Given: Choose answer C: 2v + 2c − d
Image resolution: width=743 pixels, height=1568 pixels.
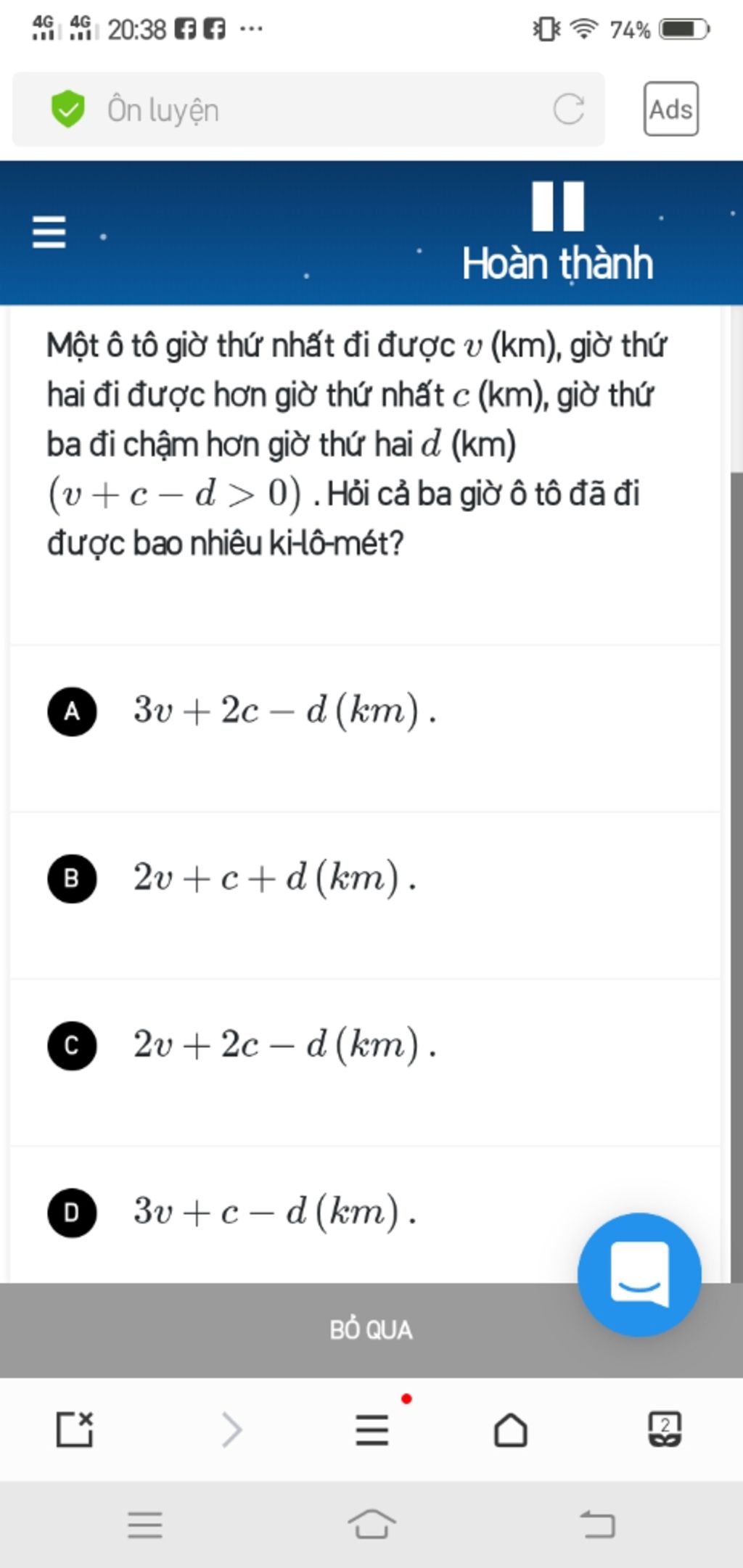Looking at the screenshot, I should coord(284,1046).
